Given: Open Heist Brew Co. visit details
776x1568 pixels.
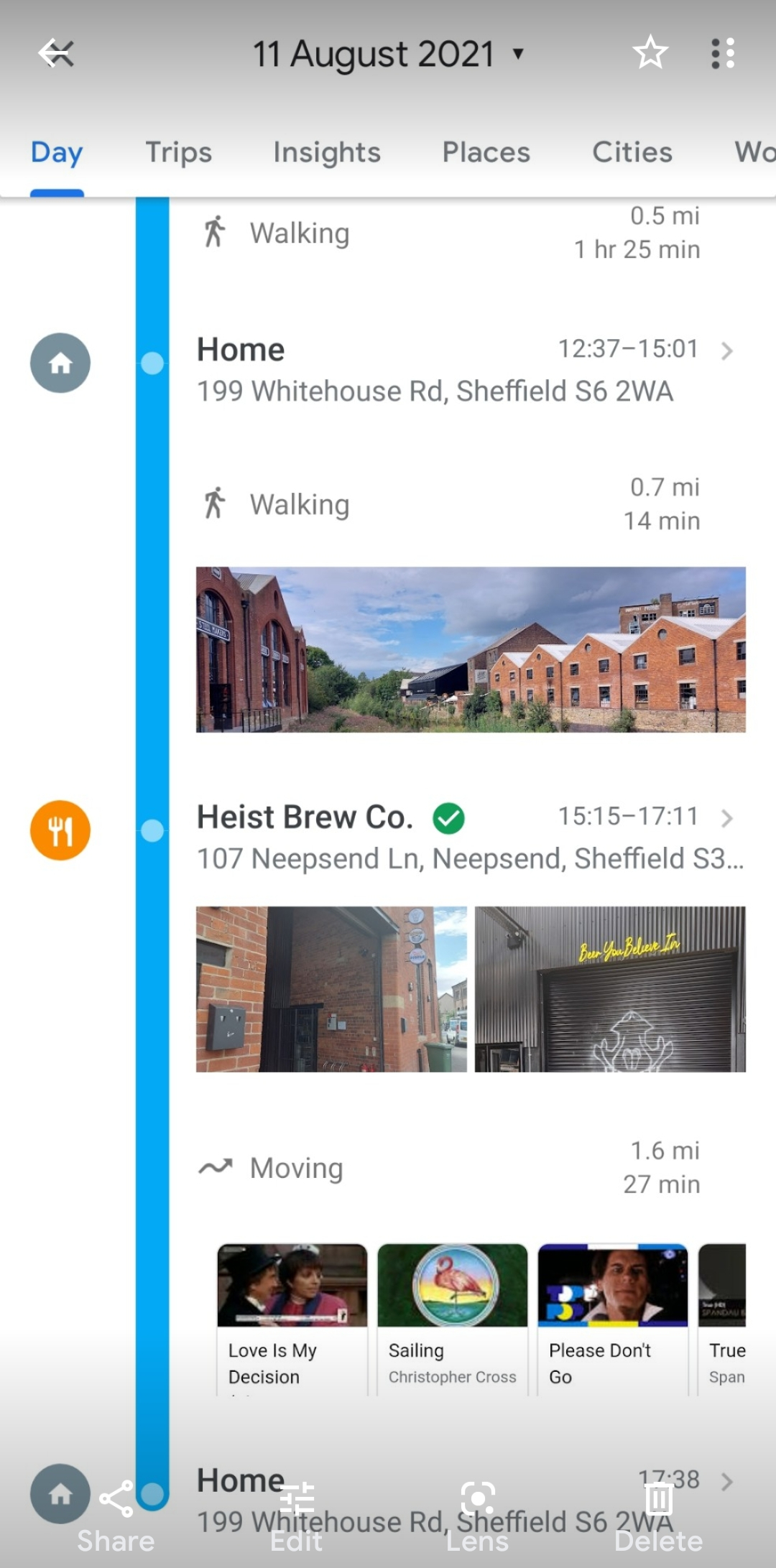Looking at the screenshot, I should pyautogui.click(x=460, y=836).
